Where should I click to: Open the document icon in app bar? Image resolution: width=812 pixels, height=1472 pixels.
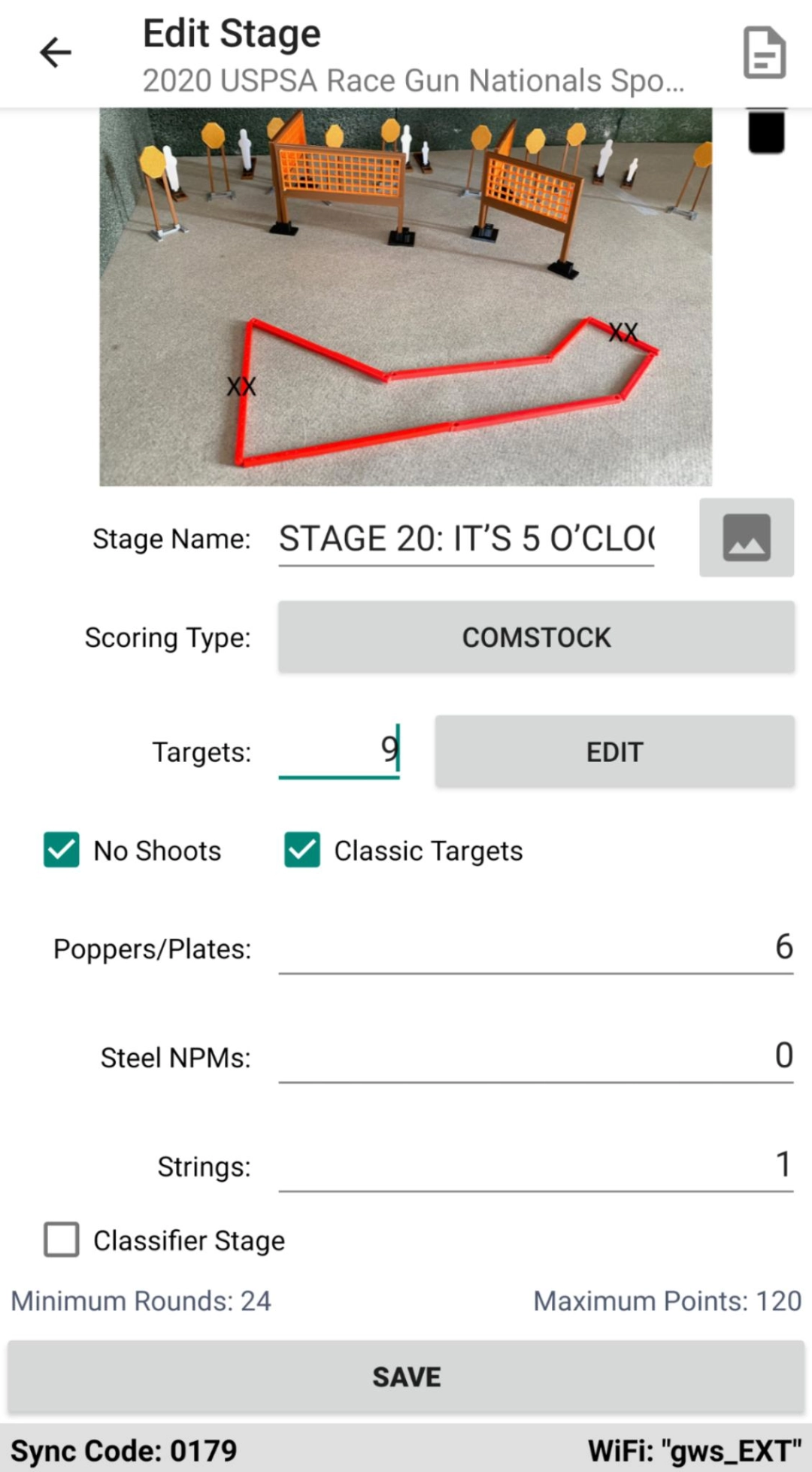pyautogui.click(x=764, y=53)
